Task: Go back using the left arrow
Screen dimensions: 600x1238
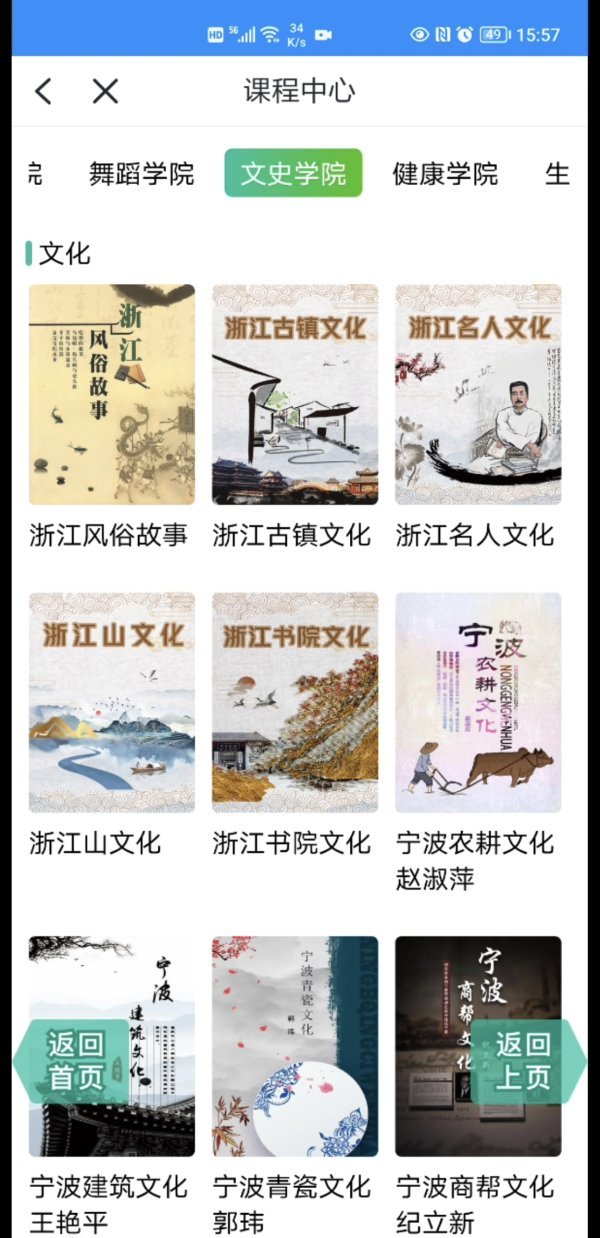Action: pyautogui.click(x=43, y=92)
